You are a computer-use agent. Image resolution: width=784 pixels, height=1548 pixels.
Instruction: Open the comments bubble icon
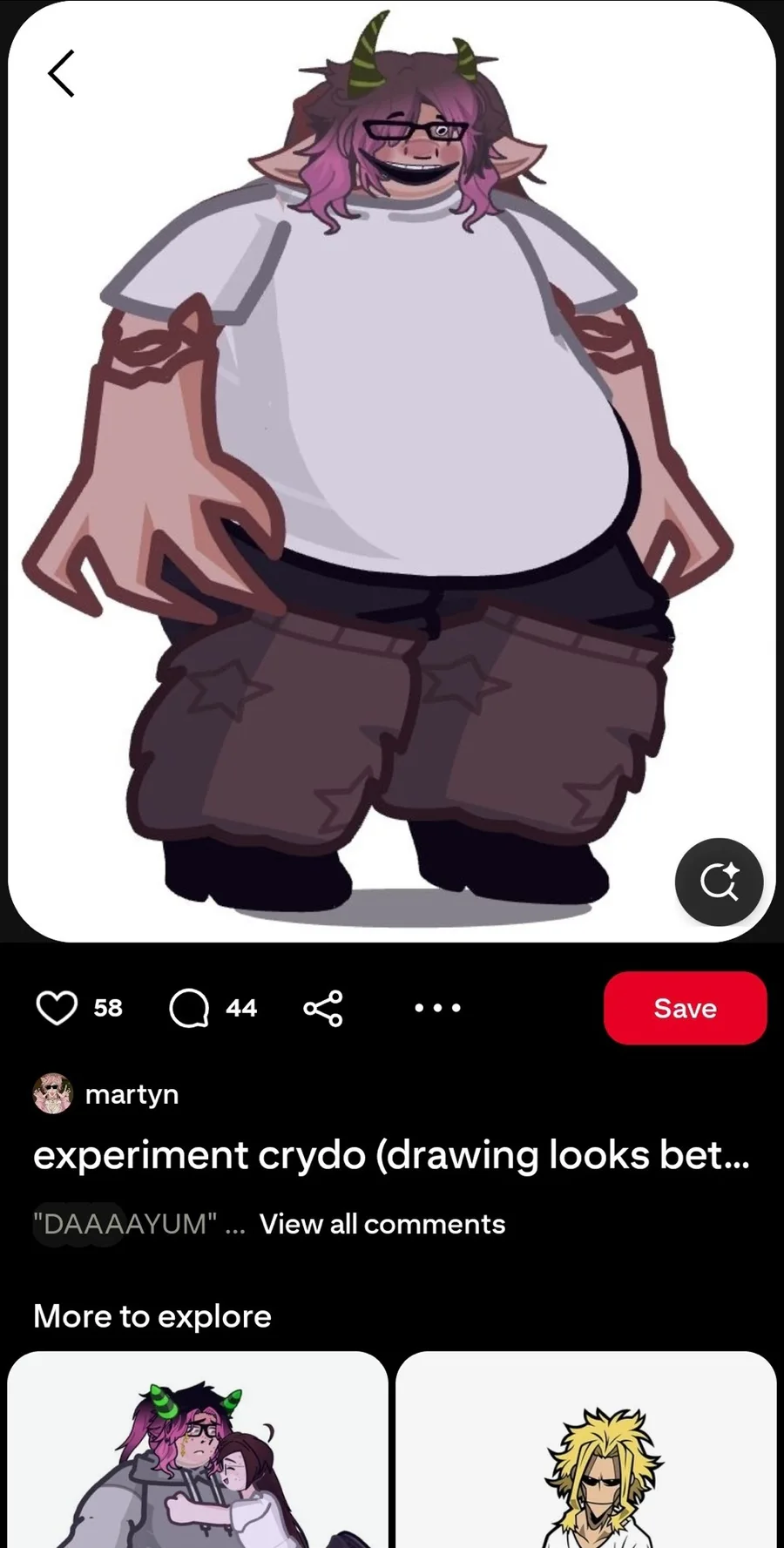pos(189,1008)
